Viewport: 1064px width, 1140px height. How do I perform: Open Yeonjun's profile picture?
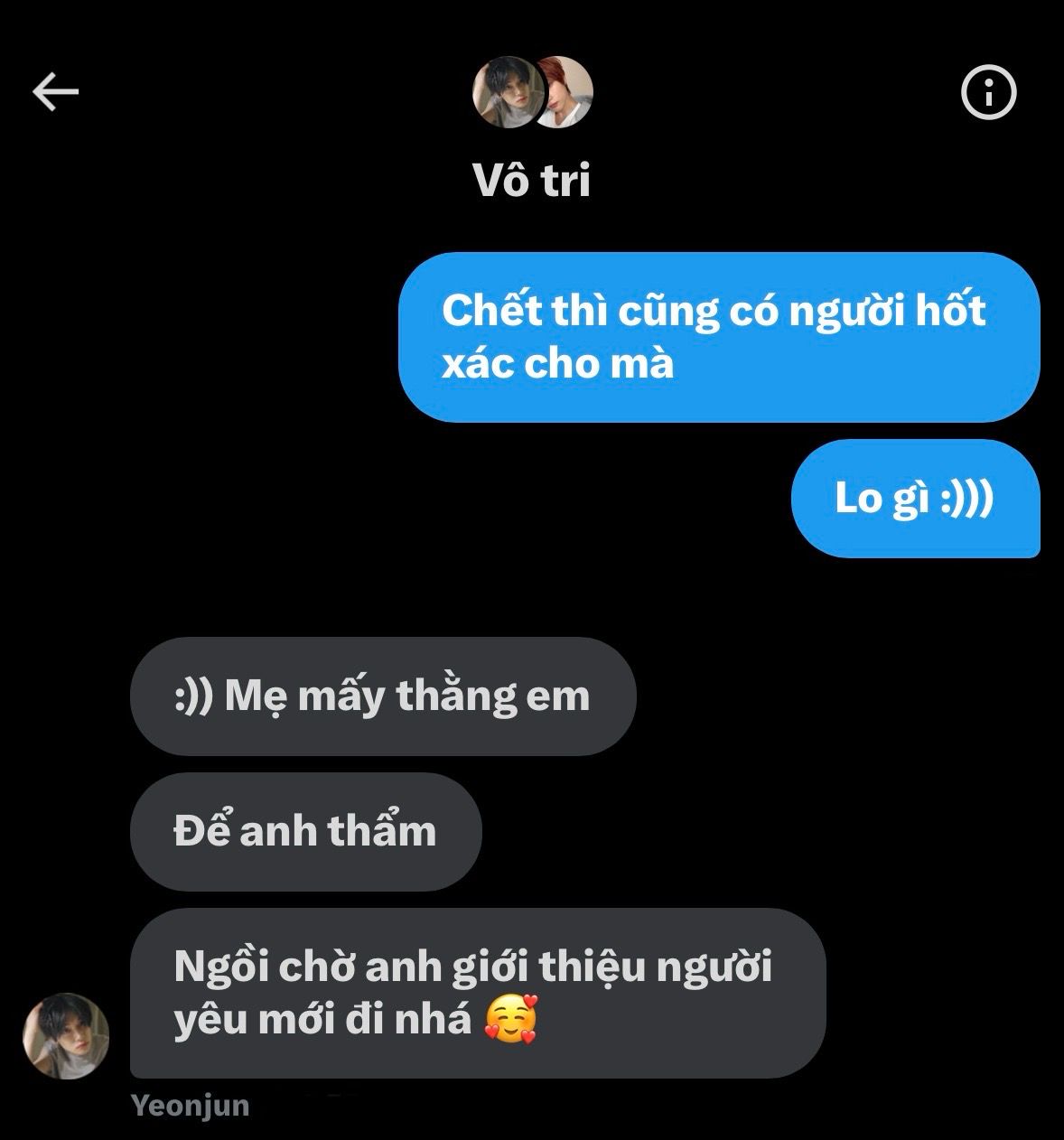66,1036
